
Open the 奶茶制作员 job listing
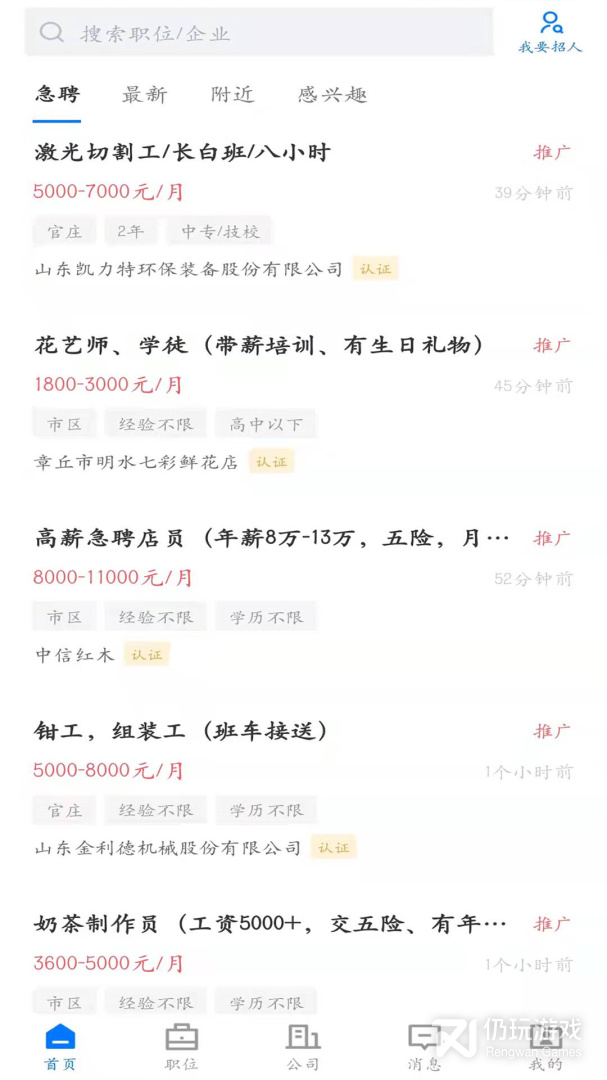[270, 925]
